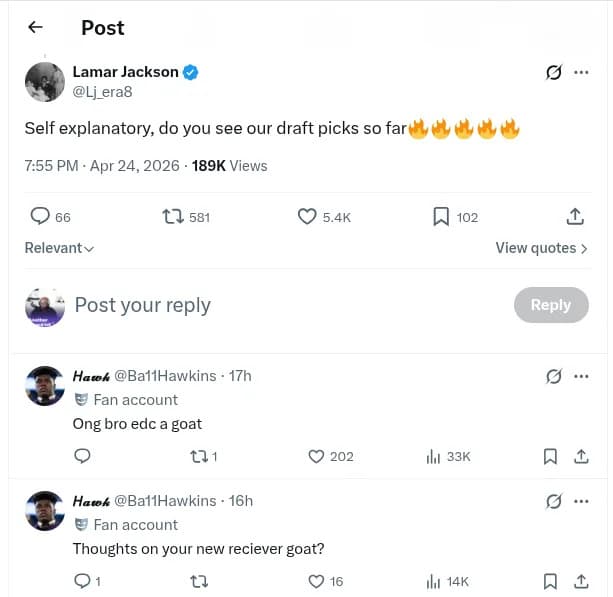Open overflow menu on Lamar Jackson's post

click(581, 72)
